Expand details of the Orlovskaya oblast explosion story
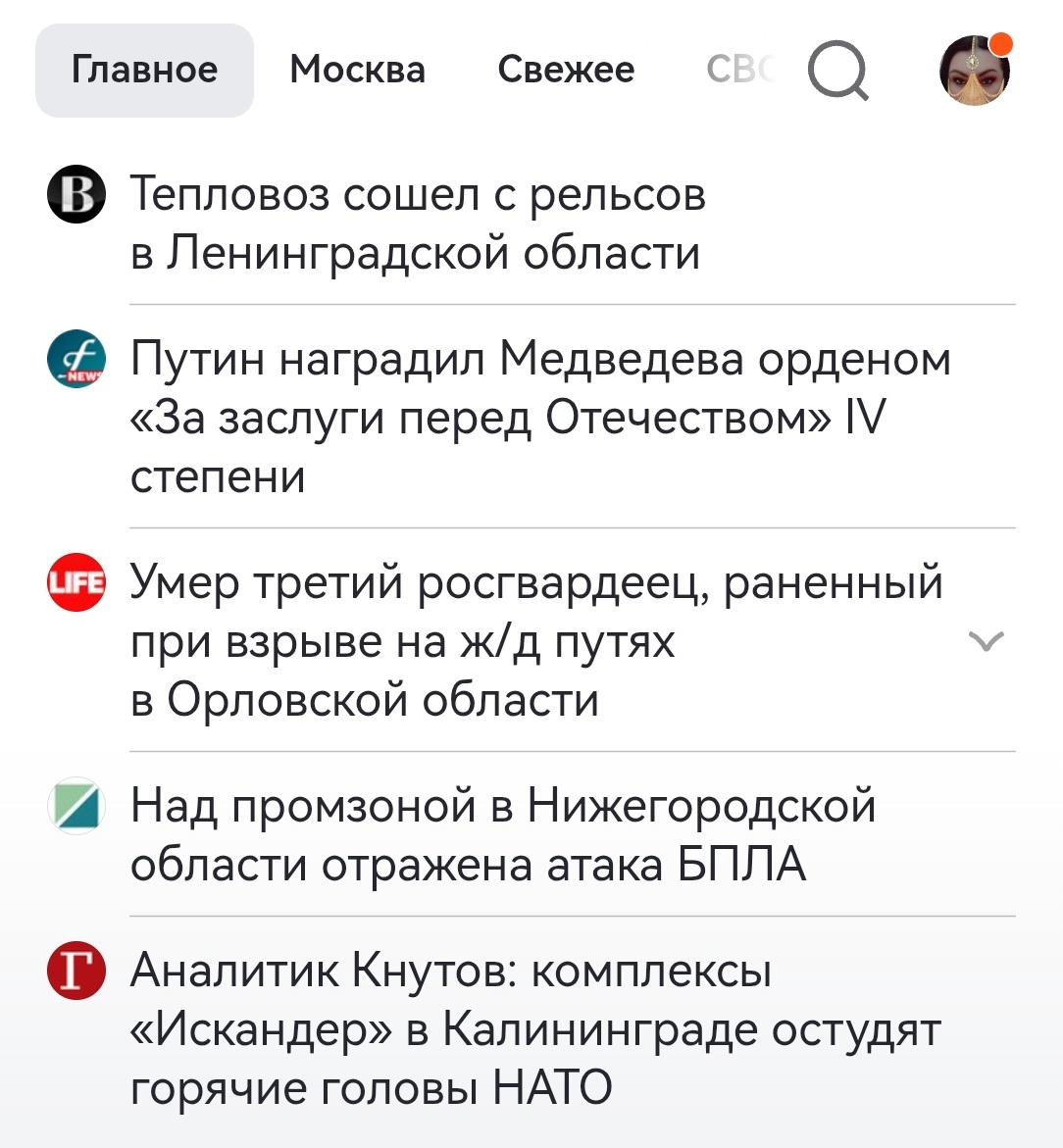The image size is (1063, 1148). point(985,640)
